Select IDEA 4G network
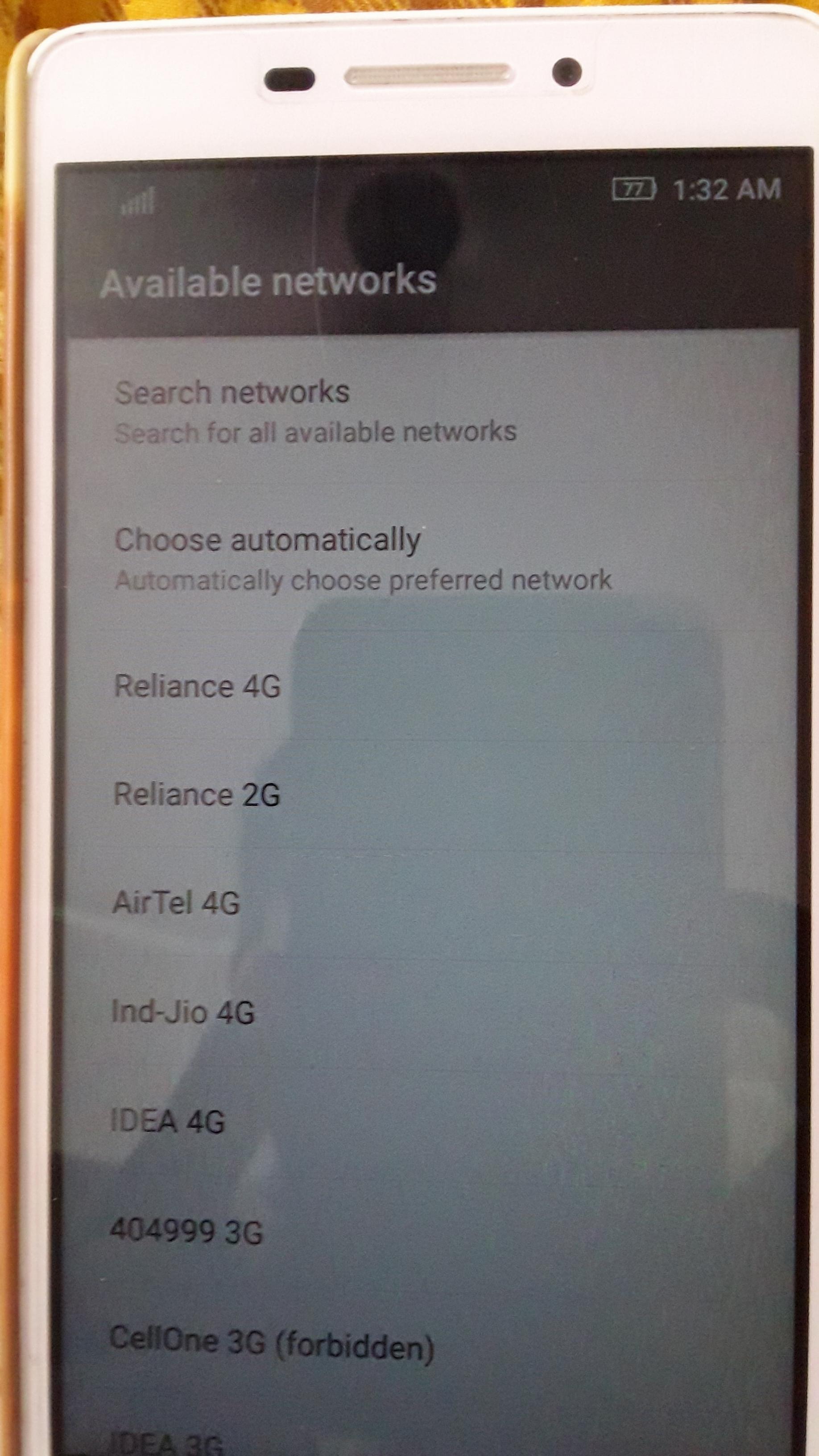 point(168,1121)
